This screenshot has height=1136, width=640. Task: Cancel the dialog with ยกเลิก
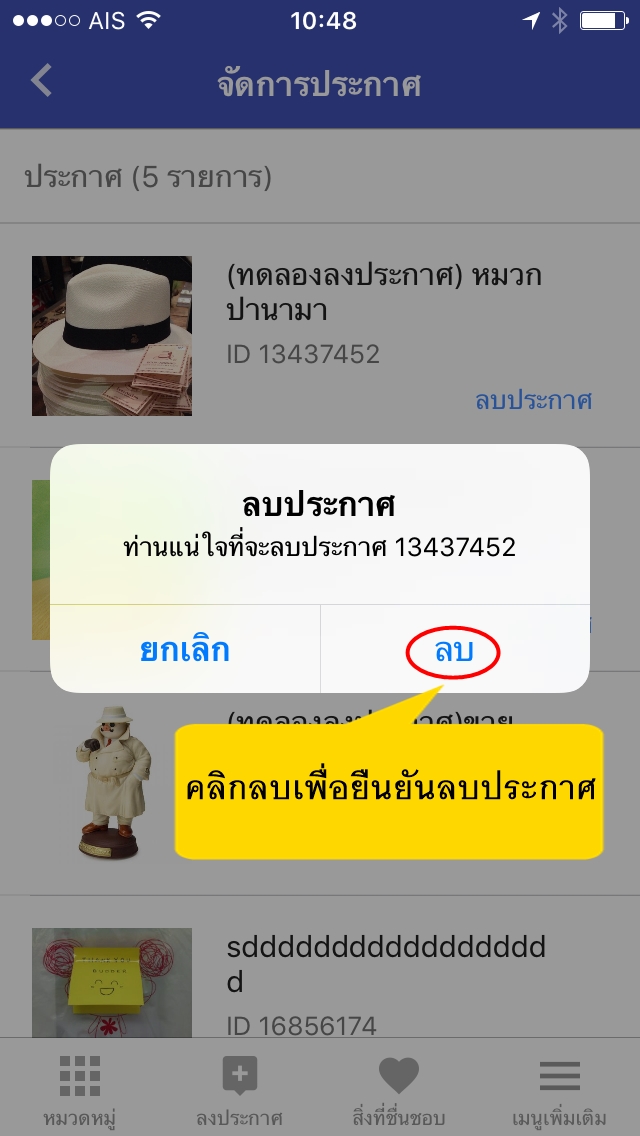(x=185, y=650)
